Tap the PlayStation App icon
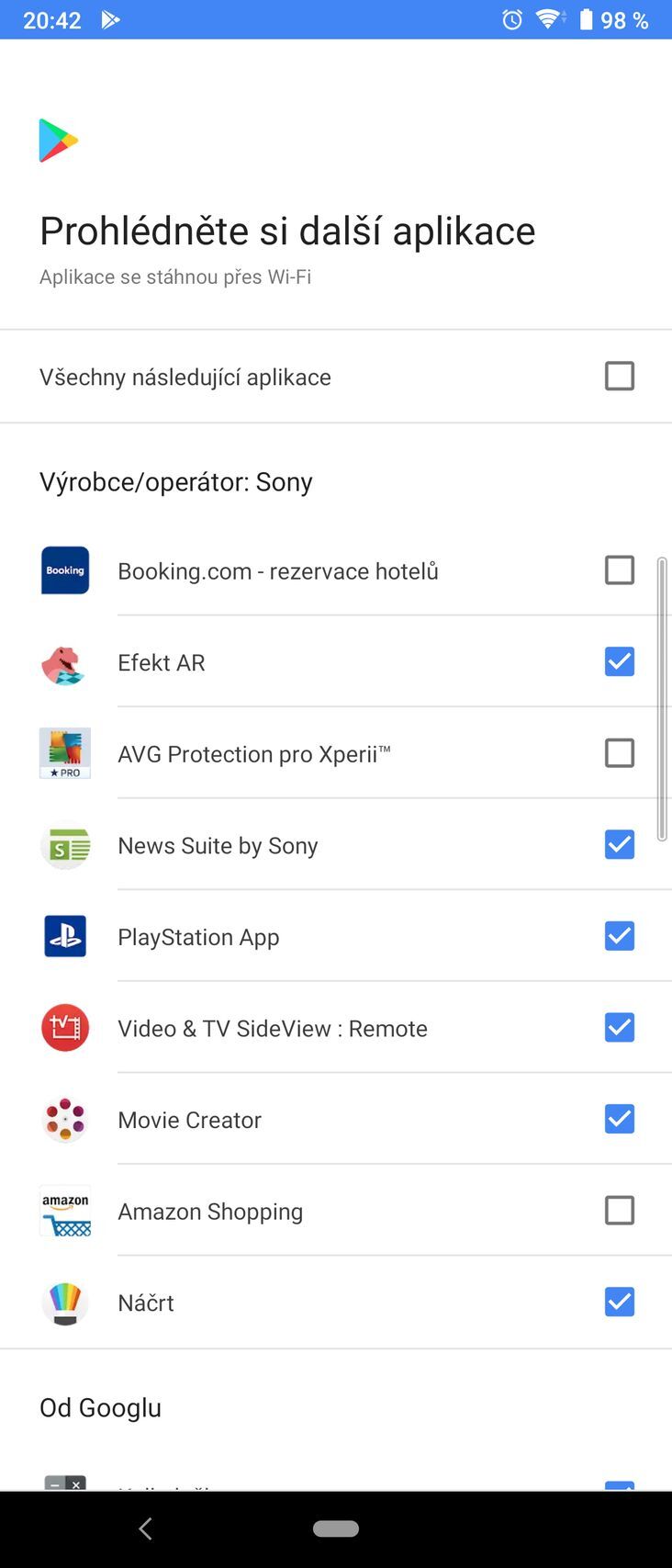Screen dimensions: 672x1568 [x=64, y=936]
